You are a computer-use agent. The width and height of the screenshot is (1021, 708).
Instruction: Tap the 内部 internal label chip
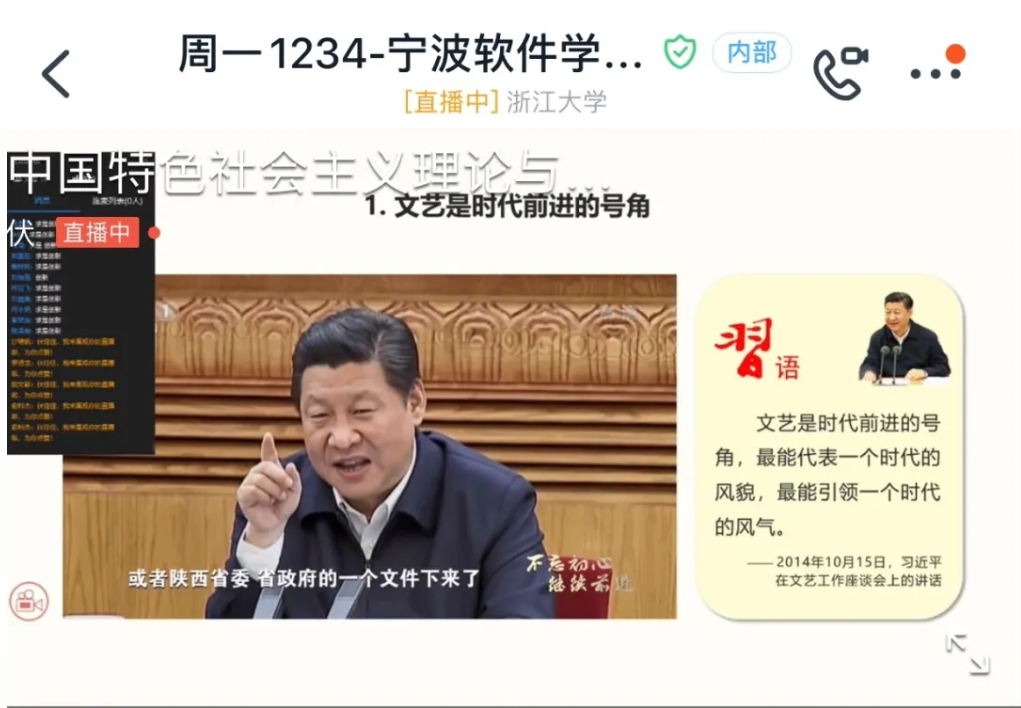click(x=751, y=53)
